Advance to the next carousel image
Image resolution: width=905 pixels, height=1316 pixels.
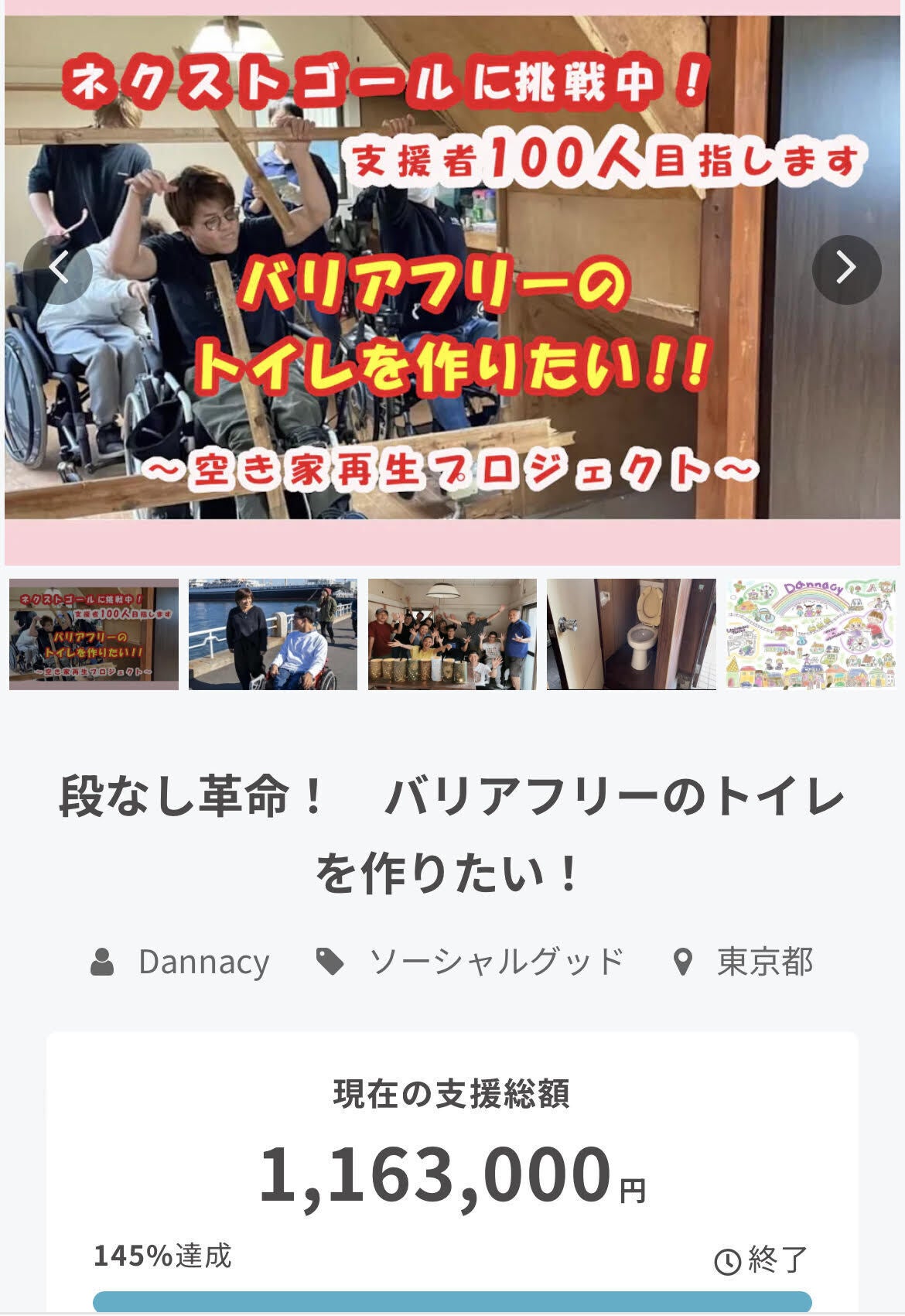846,269
